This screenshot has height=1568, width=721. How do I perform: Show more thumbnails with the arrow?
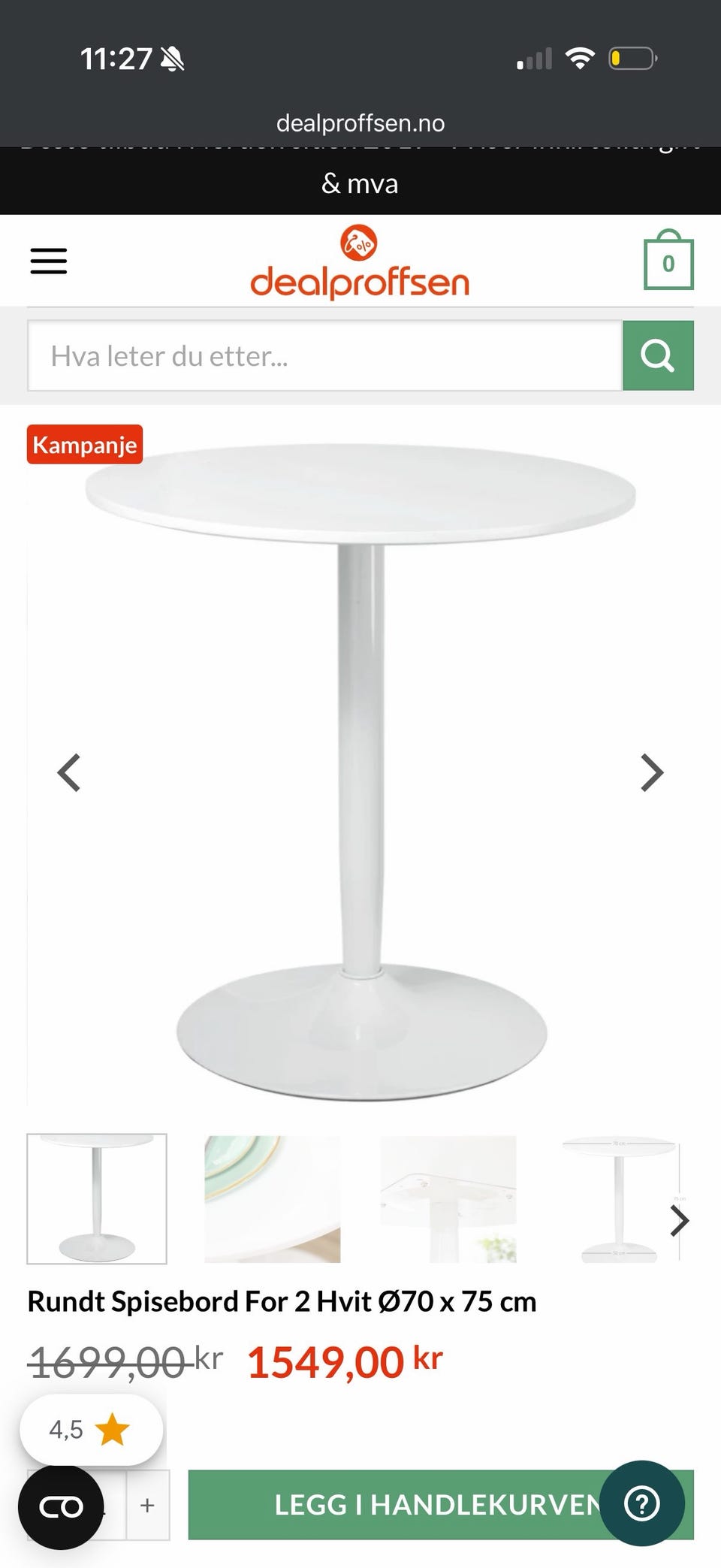[679, 1221]
